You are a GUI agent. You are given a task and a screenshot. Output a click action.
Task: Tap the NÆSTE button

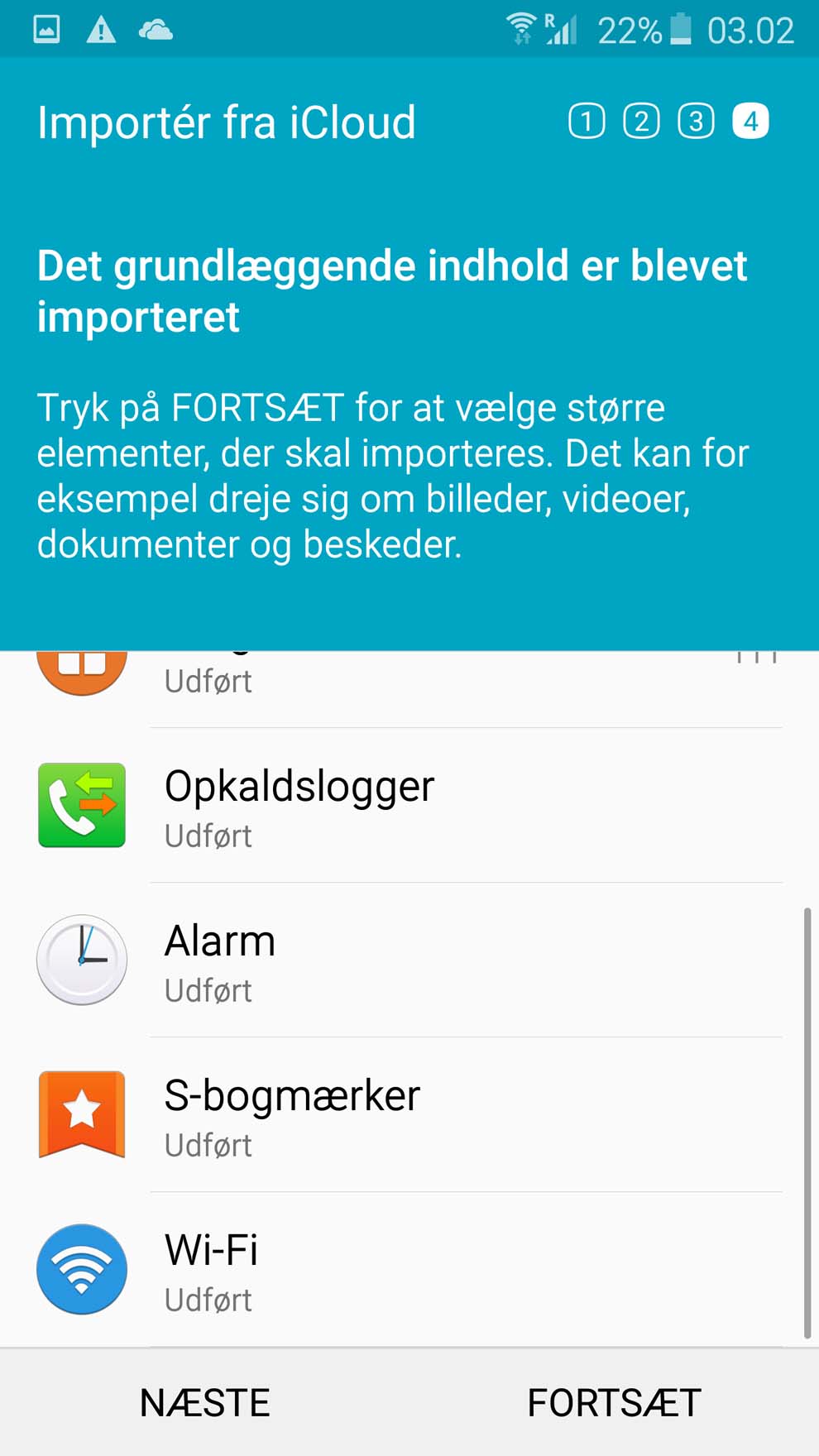coord(204,1402)
